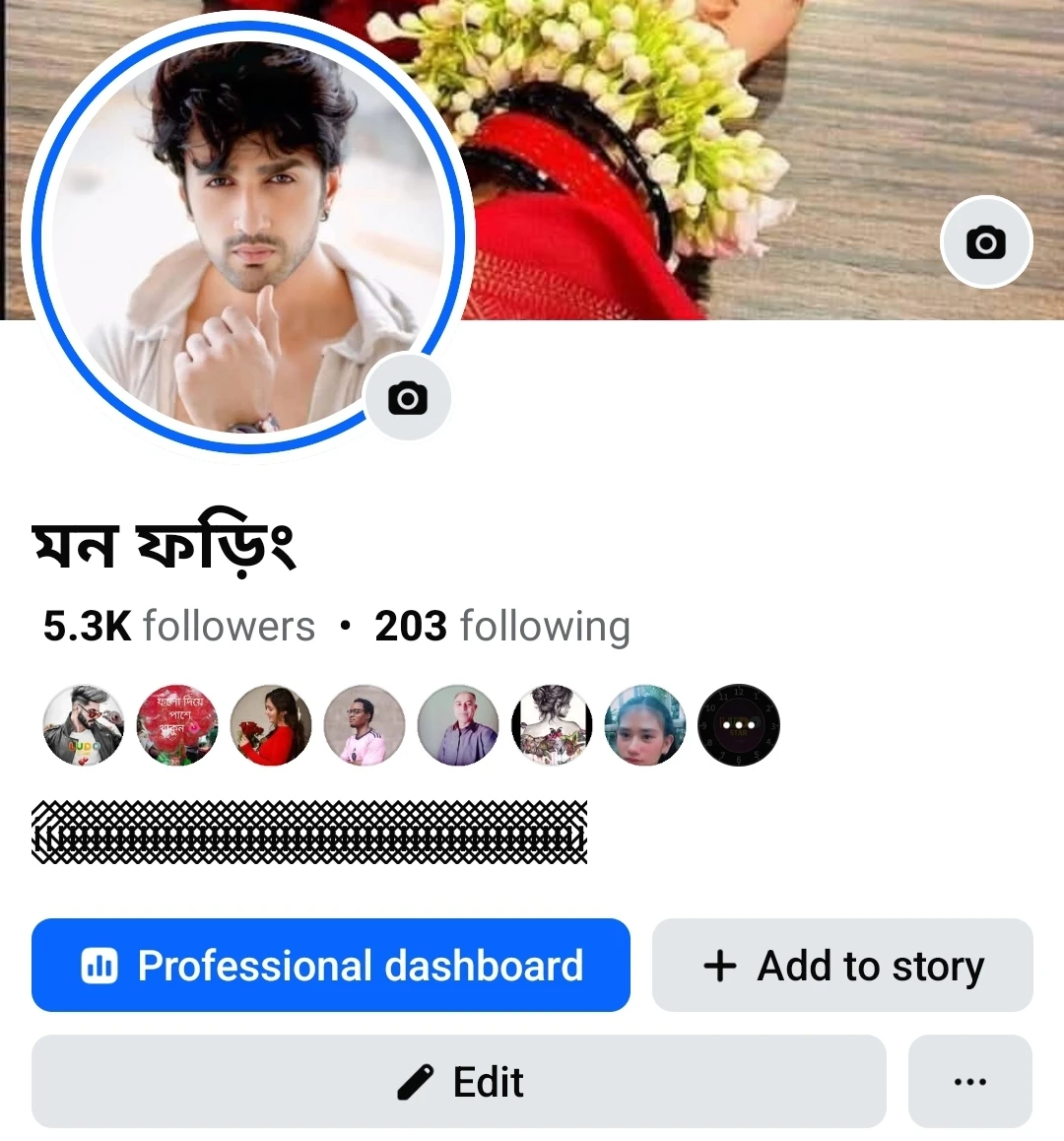Tap Add to story
Image resolution: width=1064 pixels, height=1141 pixels.
(x=842, y=966)
